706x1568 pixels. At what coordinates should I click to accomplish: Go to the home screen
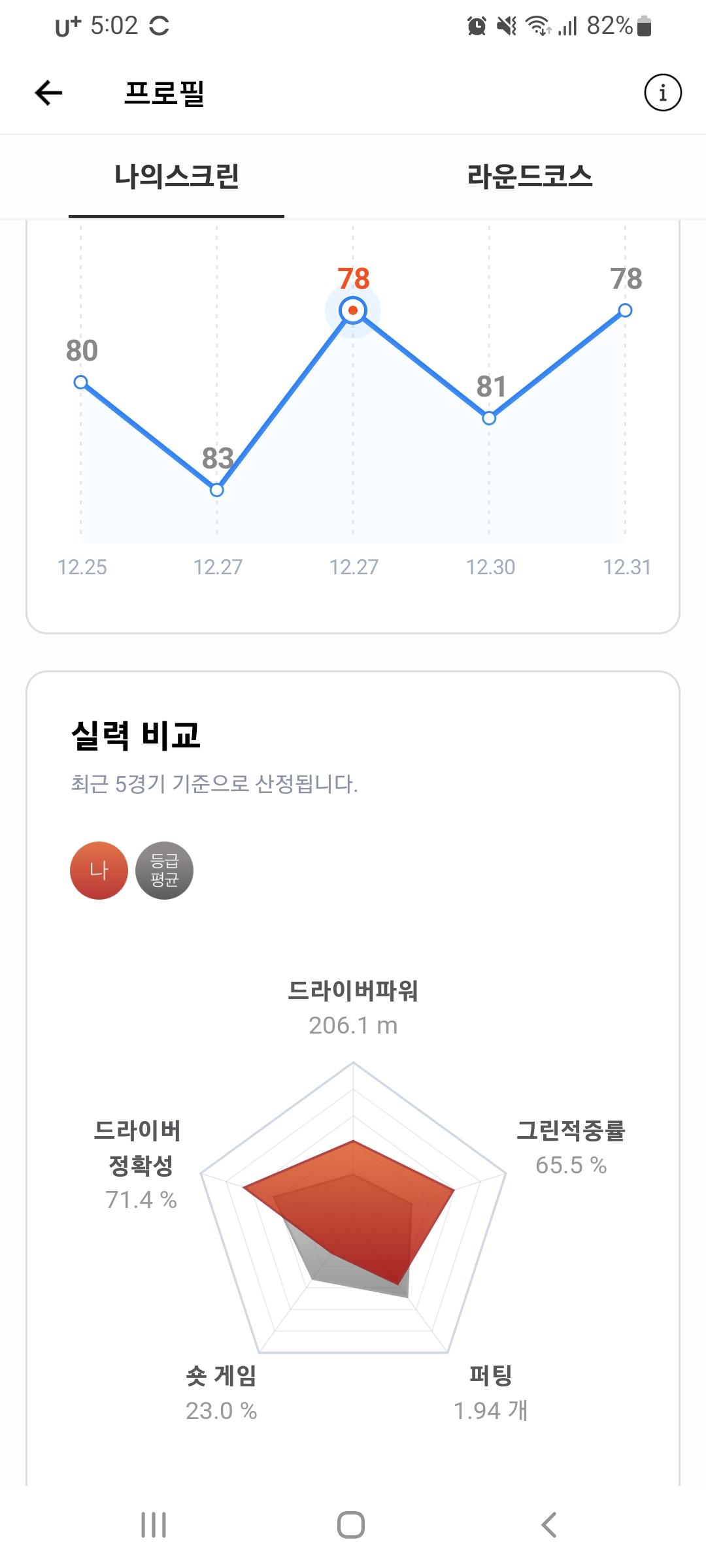point(351,1525)
